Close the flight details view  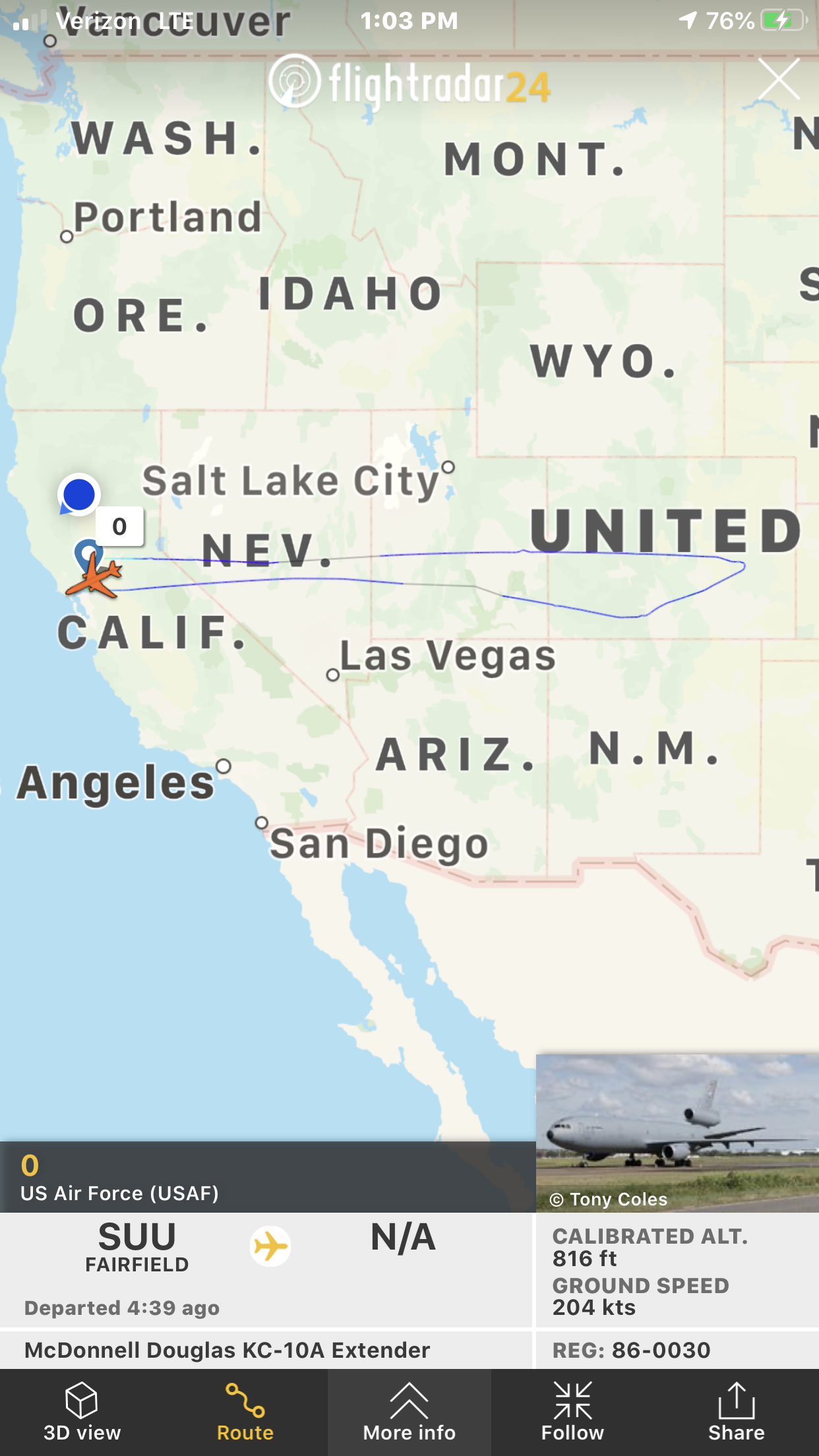point(779,79)
